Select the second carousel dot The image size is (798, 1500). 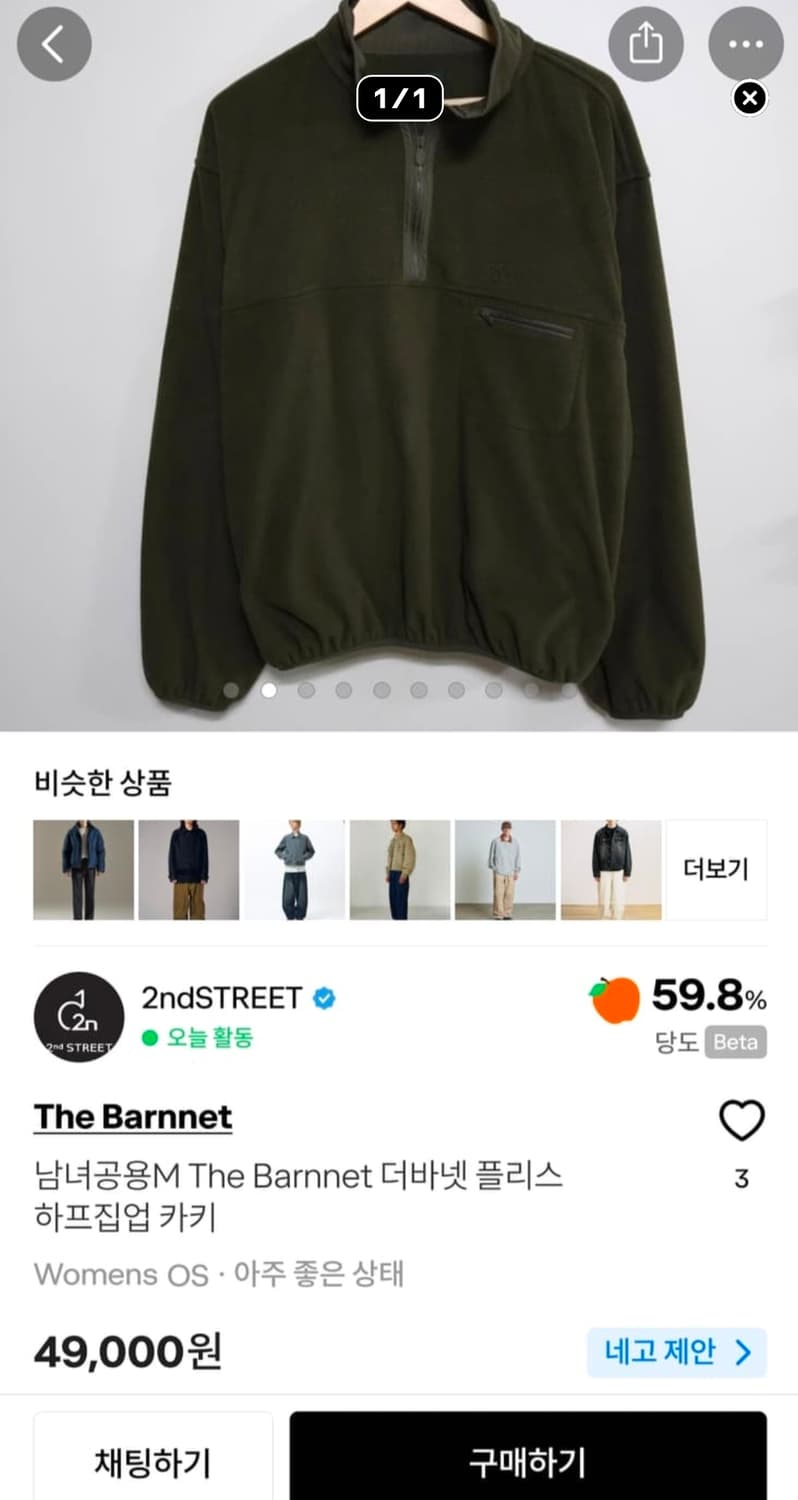[270, 690]
